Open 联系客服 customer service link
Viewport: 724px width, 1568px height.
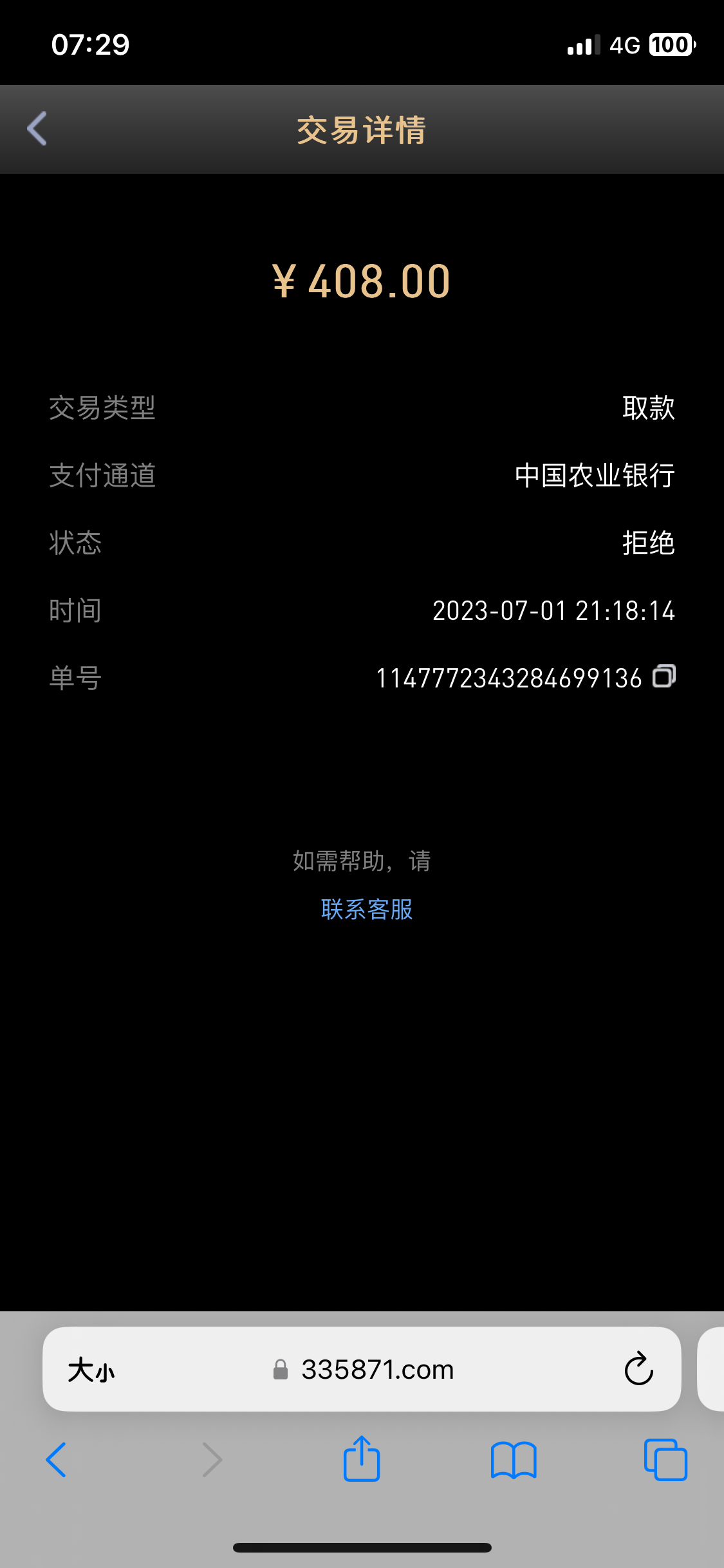tap(366, 910)
